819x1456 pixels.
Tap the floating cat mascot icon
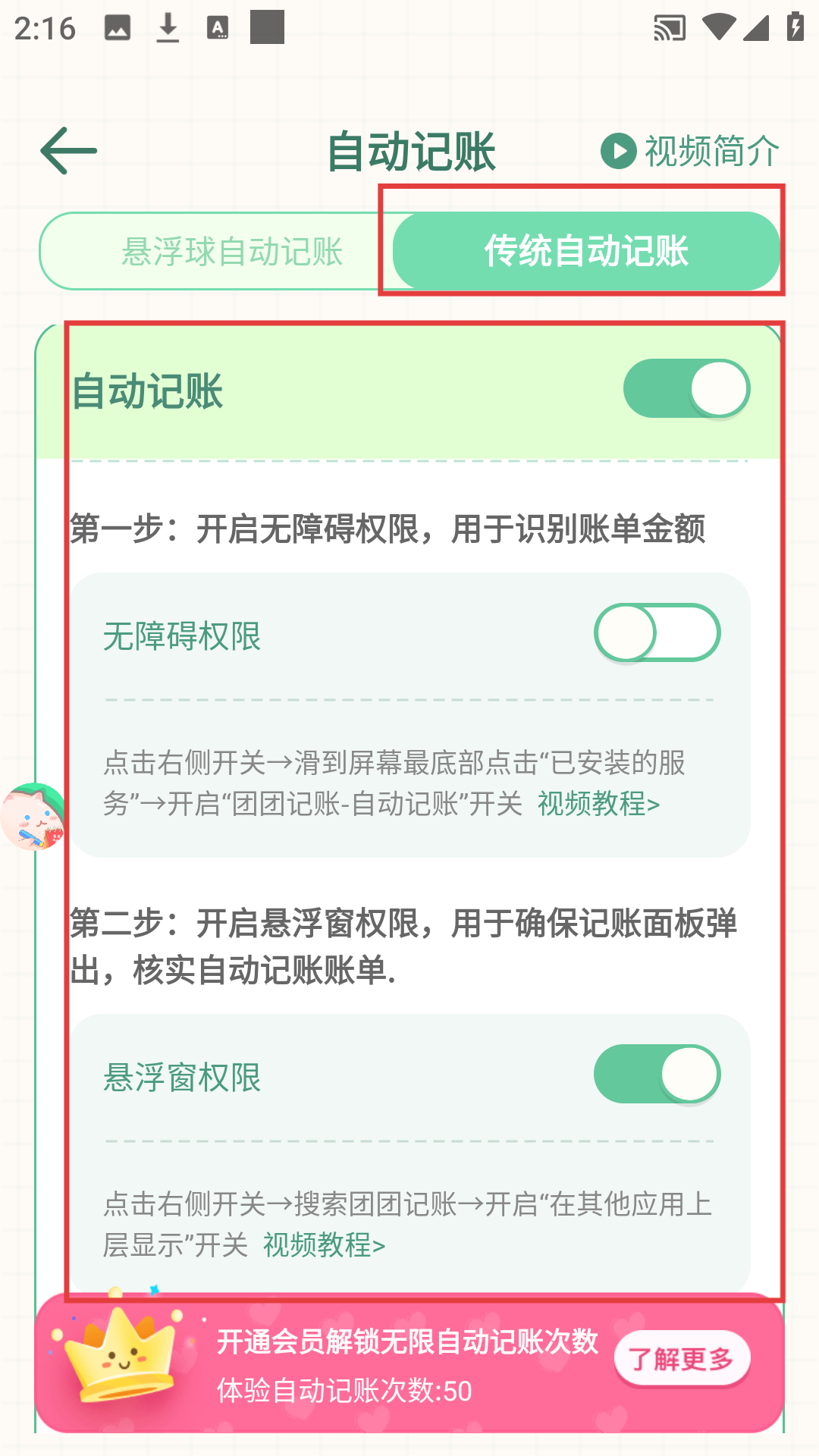33,817
